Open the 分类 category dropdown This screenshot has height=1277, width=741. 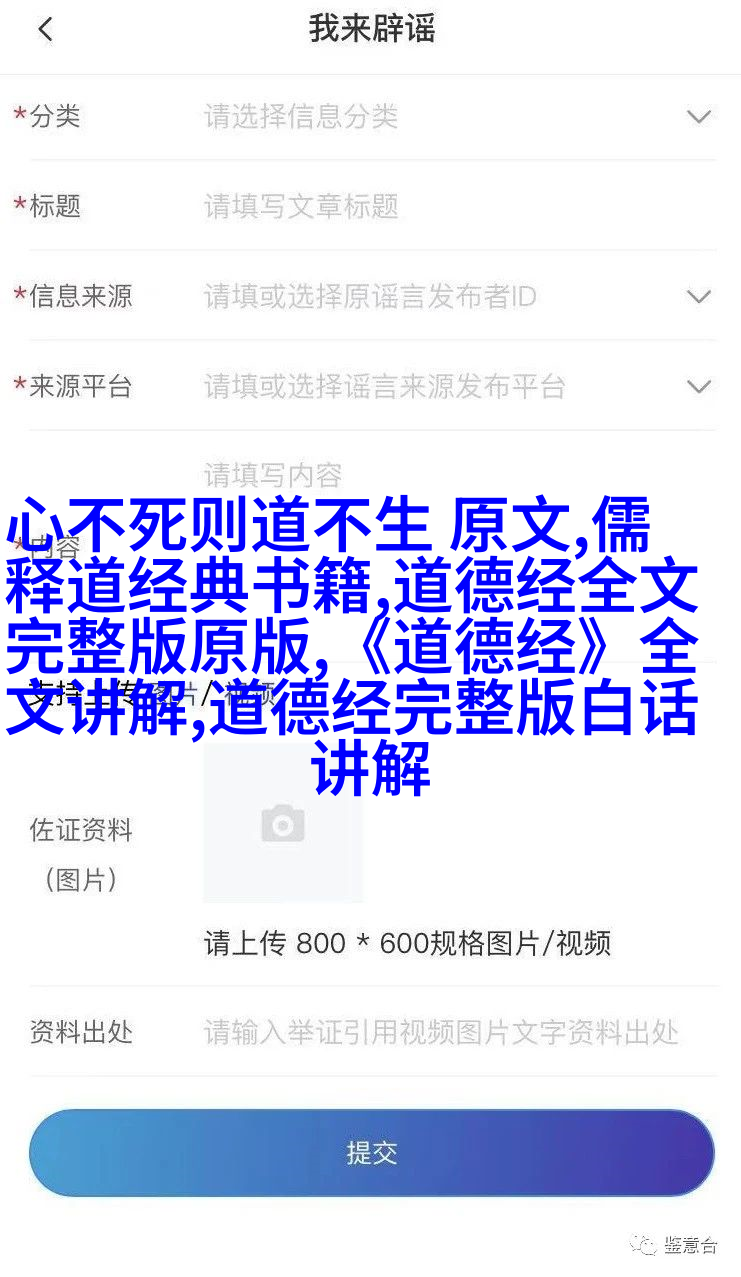pos(698,117)
